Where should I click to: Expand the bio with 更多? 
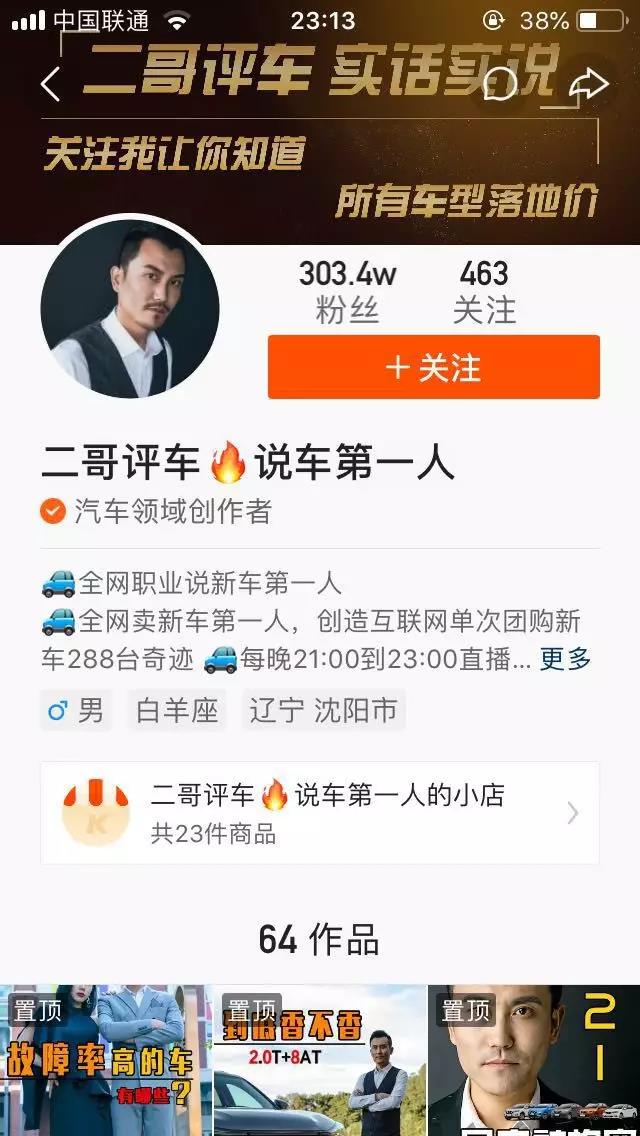[x=566, y=659]
